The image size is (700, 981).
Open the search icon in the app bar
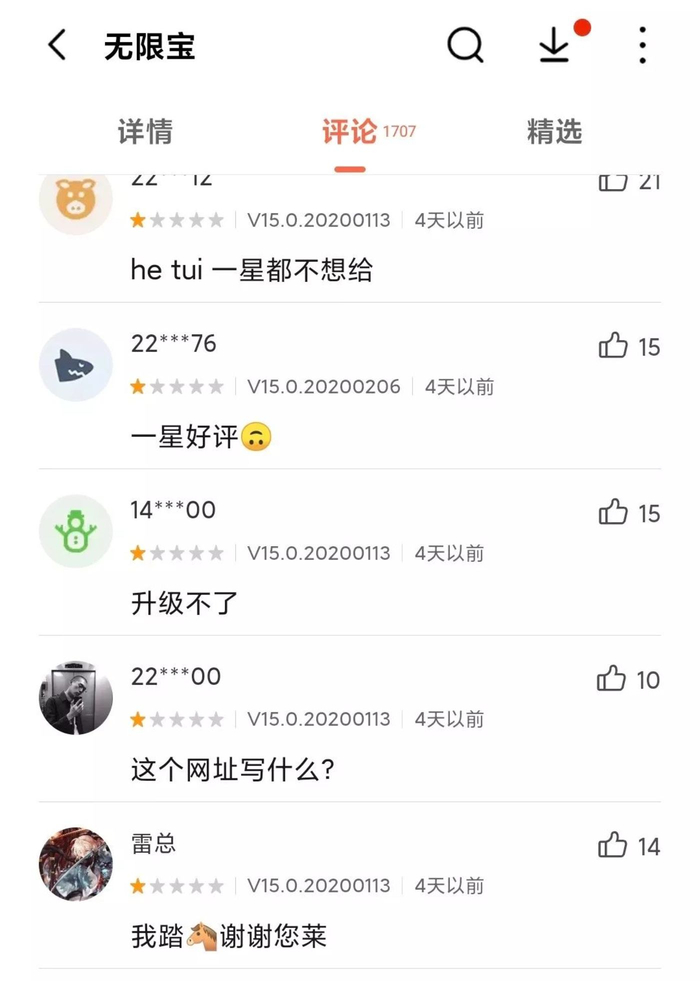coord(465,45)
